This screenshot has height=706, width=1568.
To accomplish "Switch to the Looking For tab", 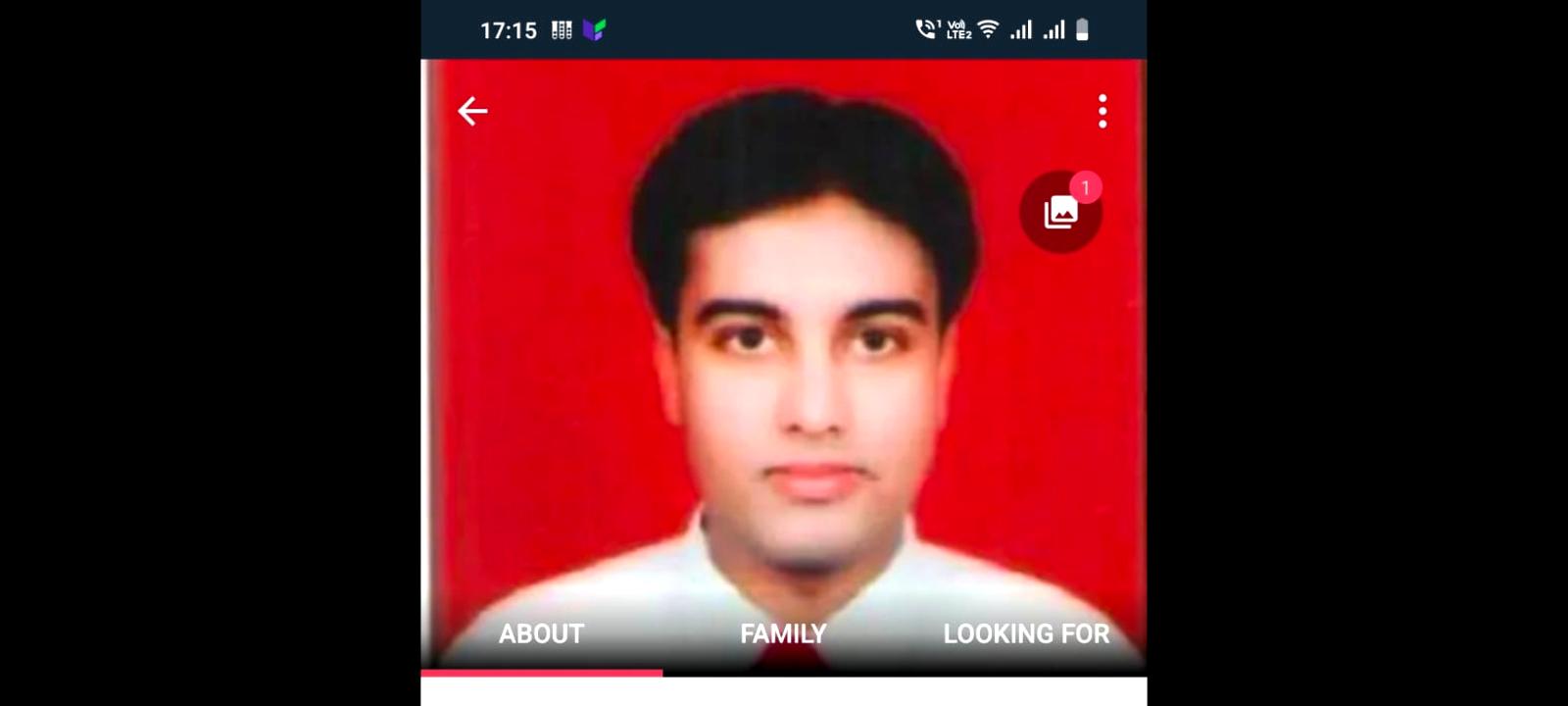I will click(x=1026, y=634).
